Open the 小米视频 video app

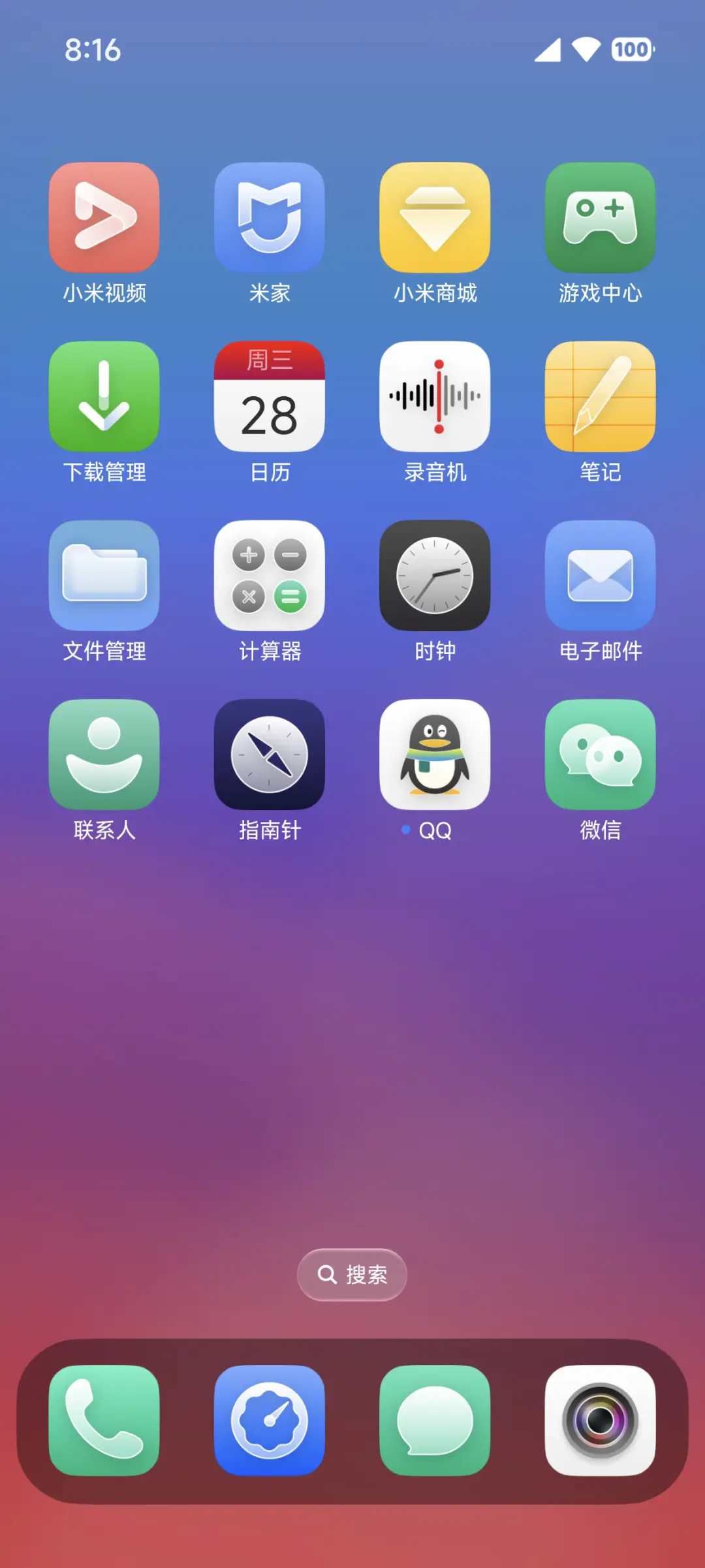click(x=103, y=217)
